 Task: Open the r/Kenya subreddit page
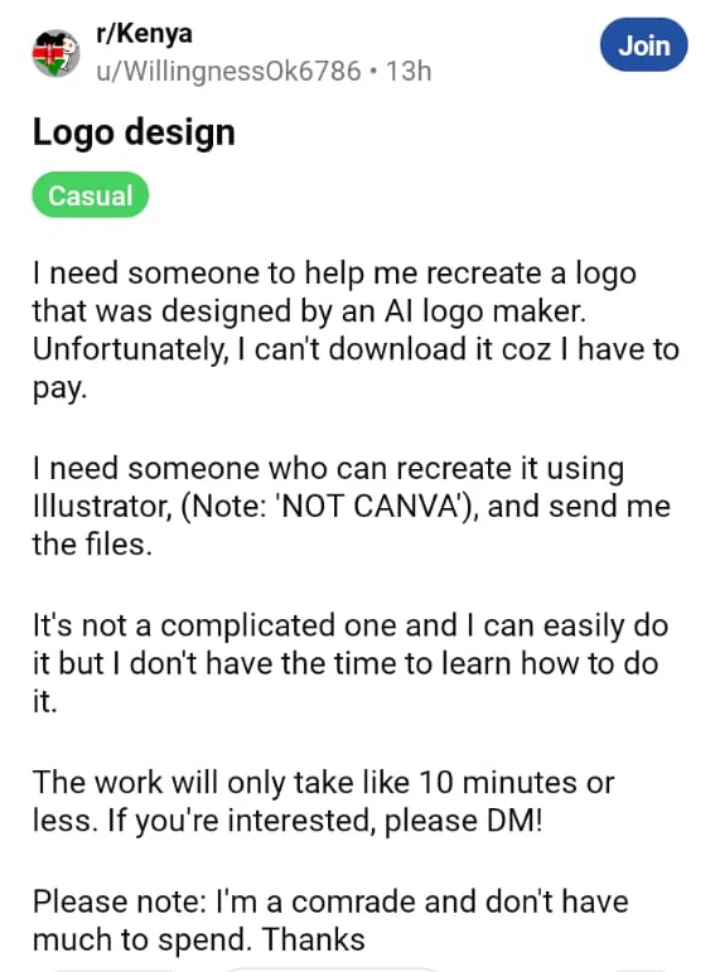coord(144,34)
